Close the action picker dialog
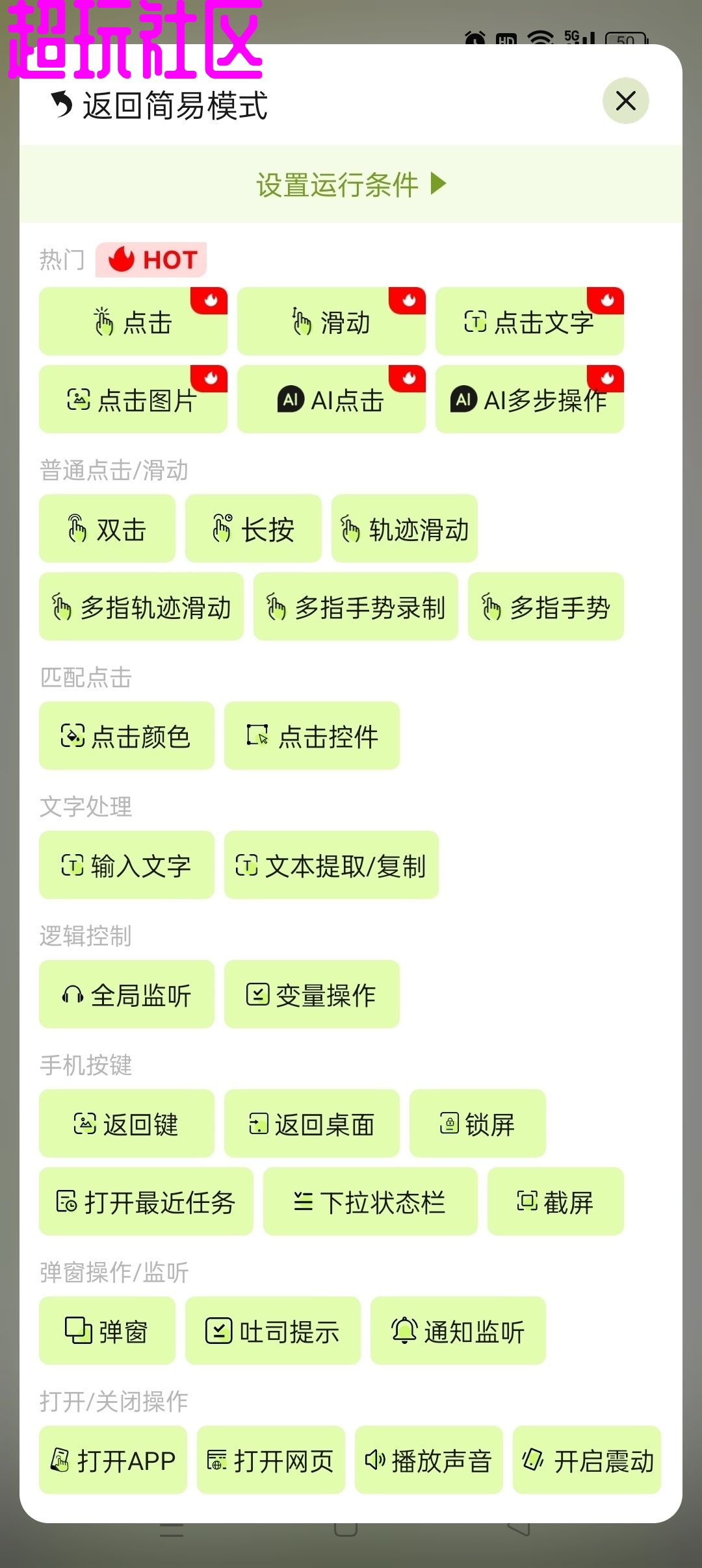 [x=625, y=101]
